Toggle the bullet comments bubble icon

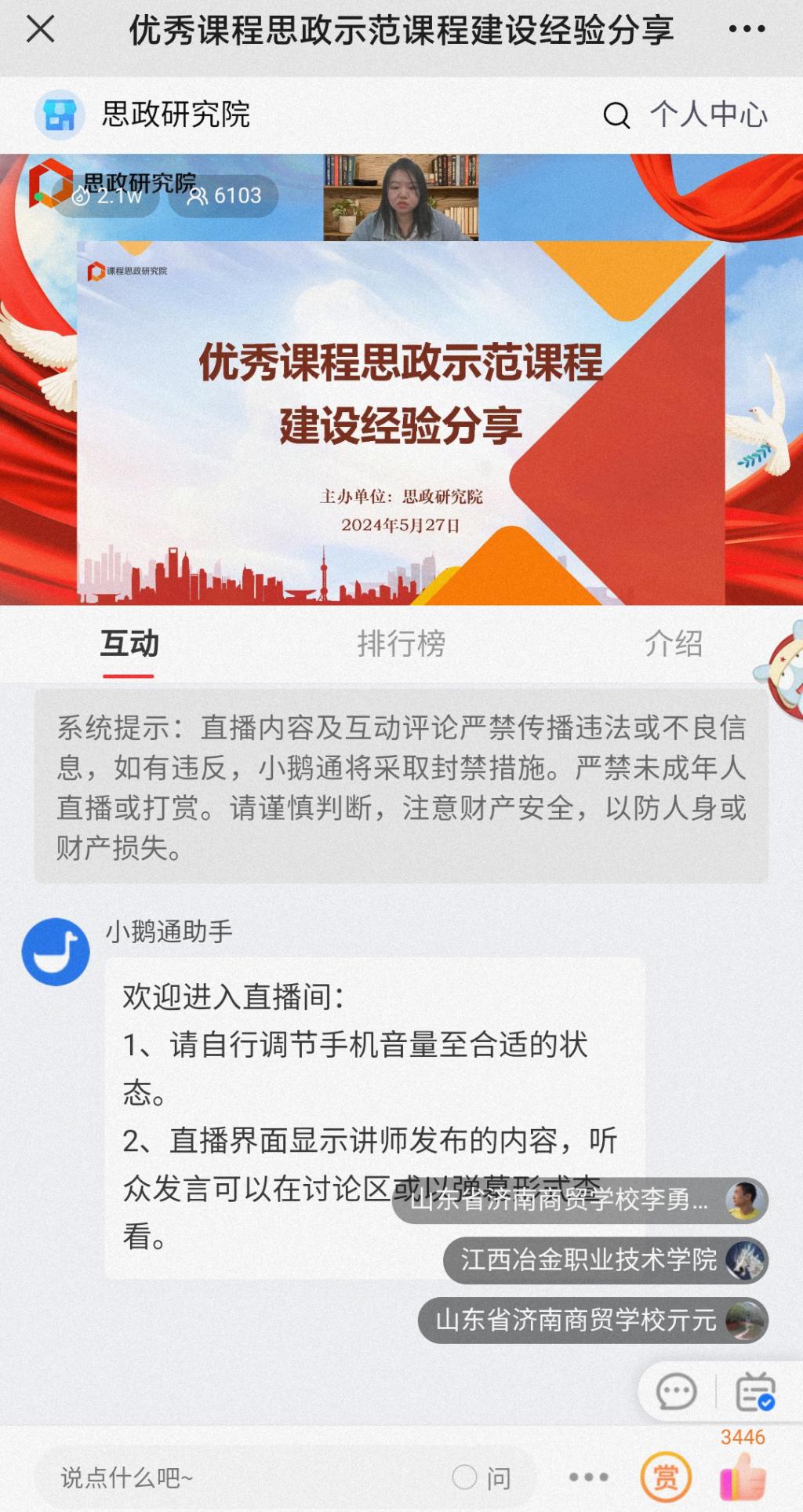(x=676, y=1393)
